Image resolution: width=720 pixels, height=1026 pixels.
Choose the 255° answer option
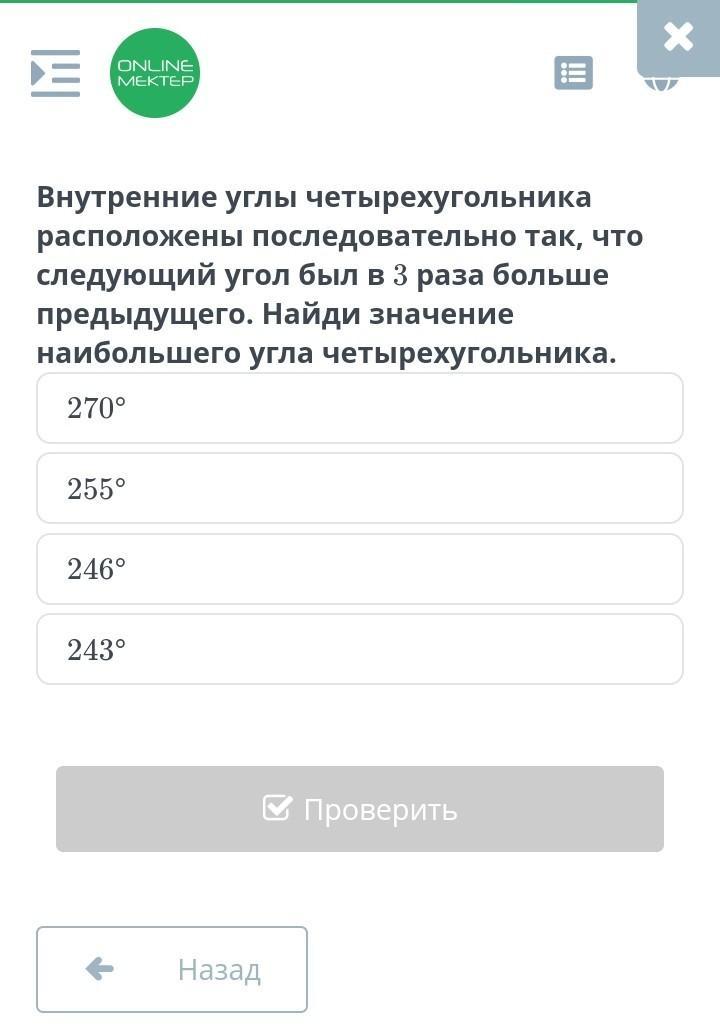[360, 489]
